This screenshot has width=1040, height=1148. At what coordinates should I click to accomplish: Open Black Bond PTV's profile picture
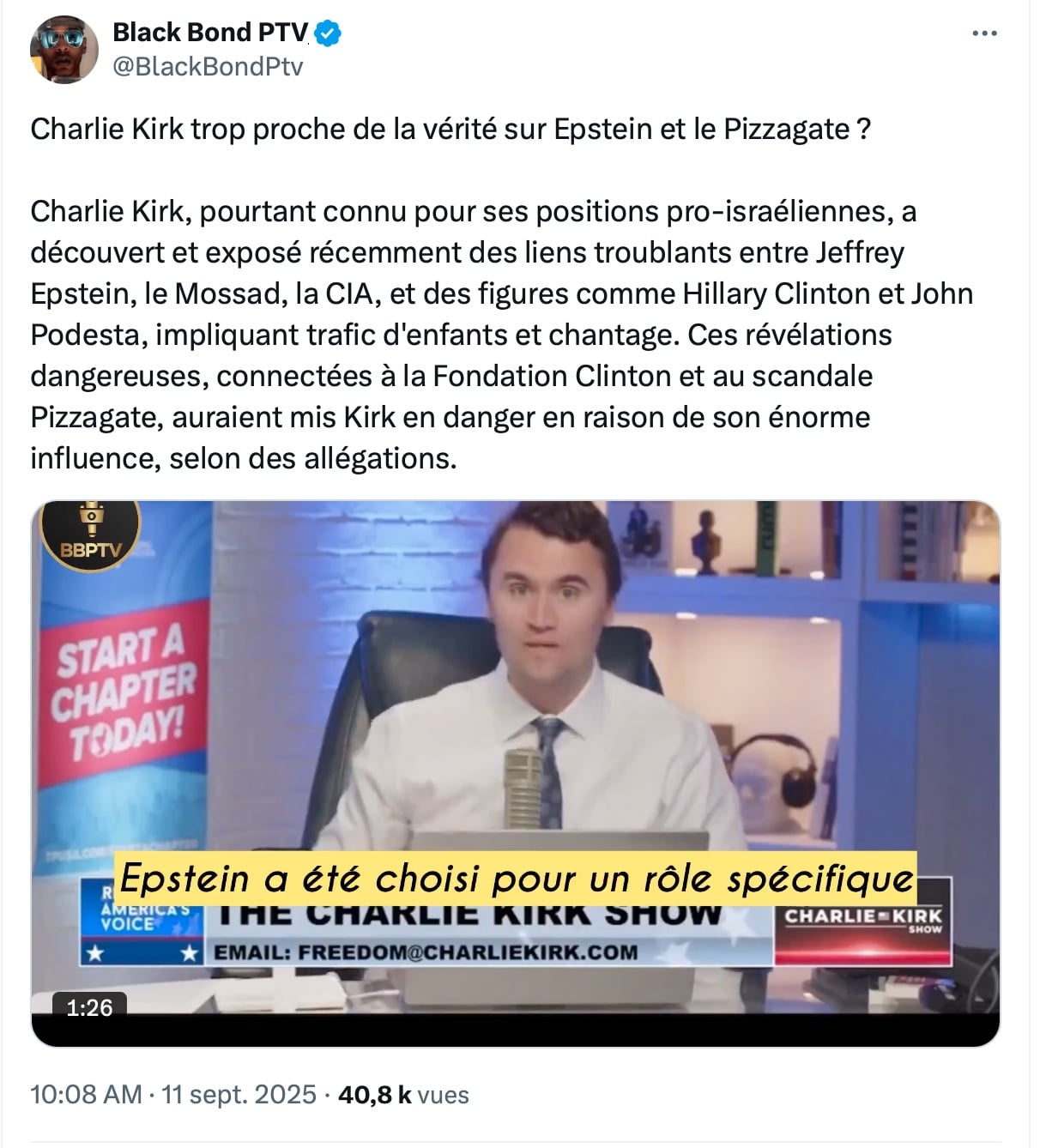pos(63,50)
